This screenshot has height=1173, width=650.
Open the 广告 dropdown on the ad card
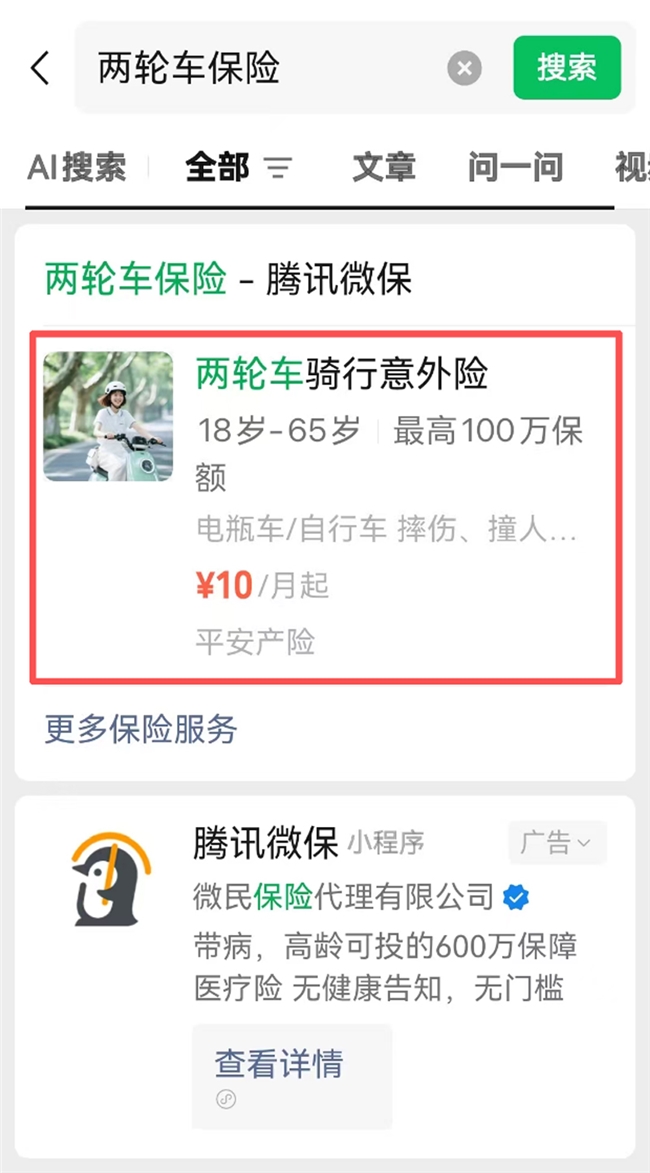coord(557,843)
